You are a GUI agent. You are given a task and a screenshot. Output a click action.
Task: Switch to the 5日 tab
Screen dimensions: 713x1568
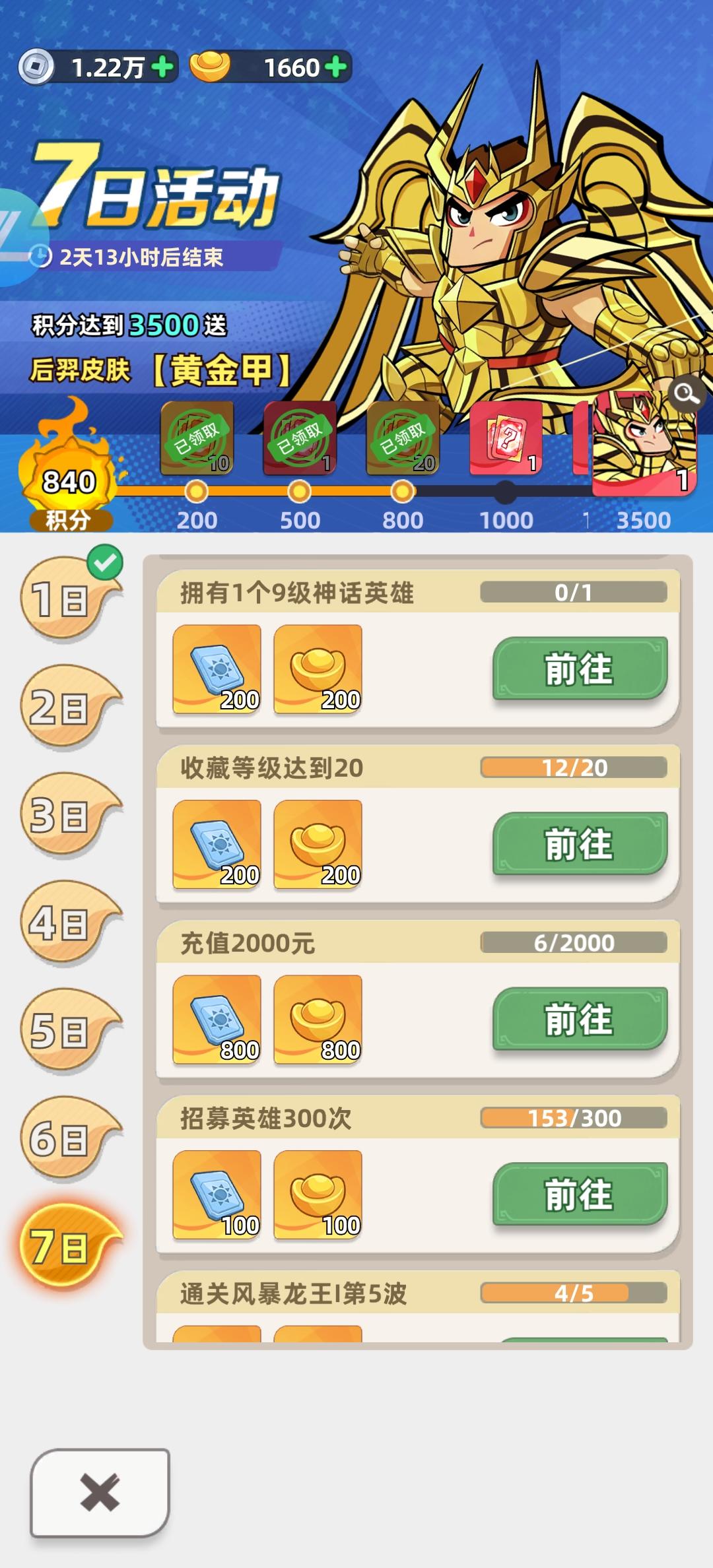[66, 1030]
